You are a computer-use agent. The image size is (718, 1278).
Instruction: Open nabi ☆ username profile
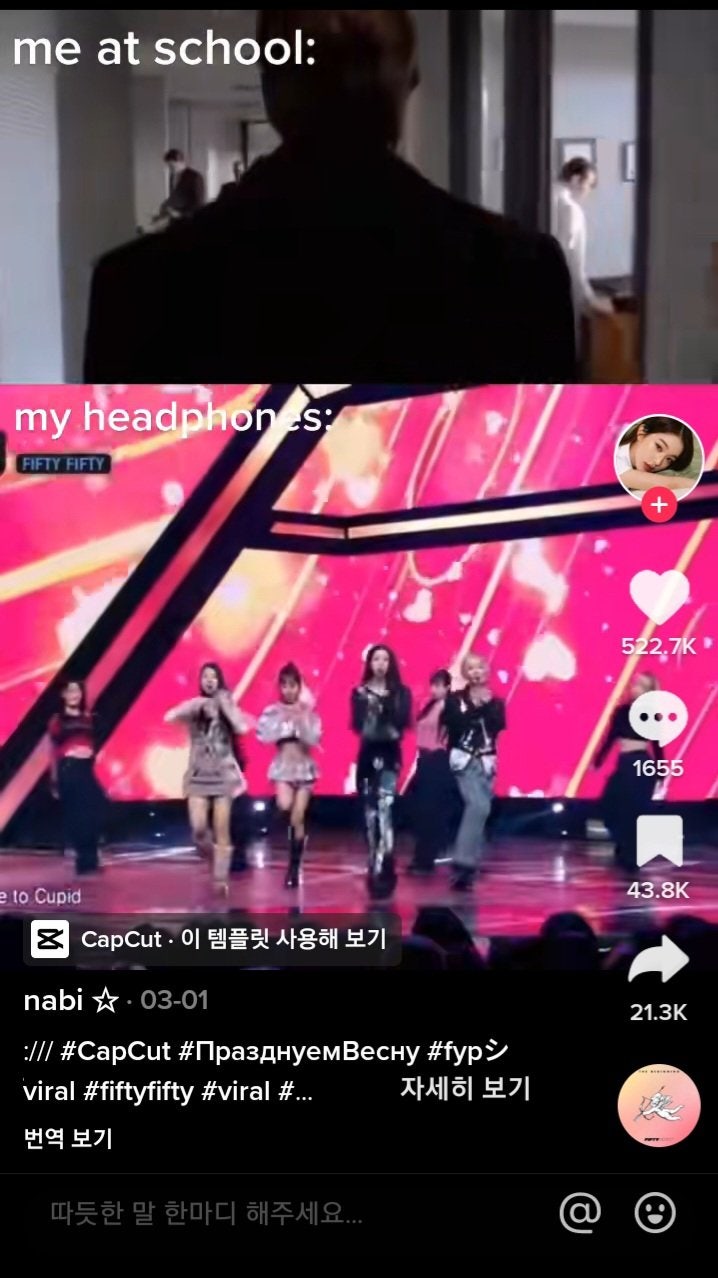coord(70,1000)
